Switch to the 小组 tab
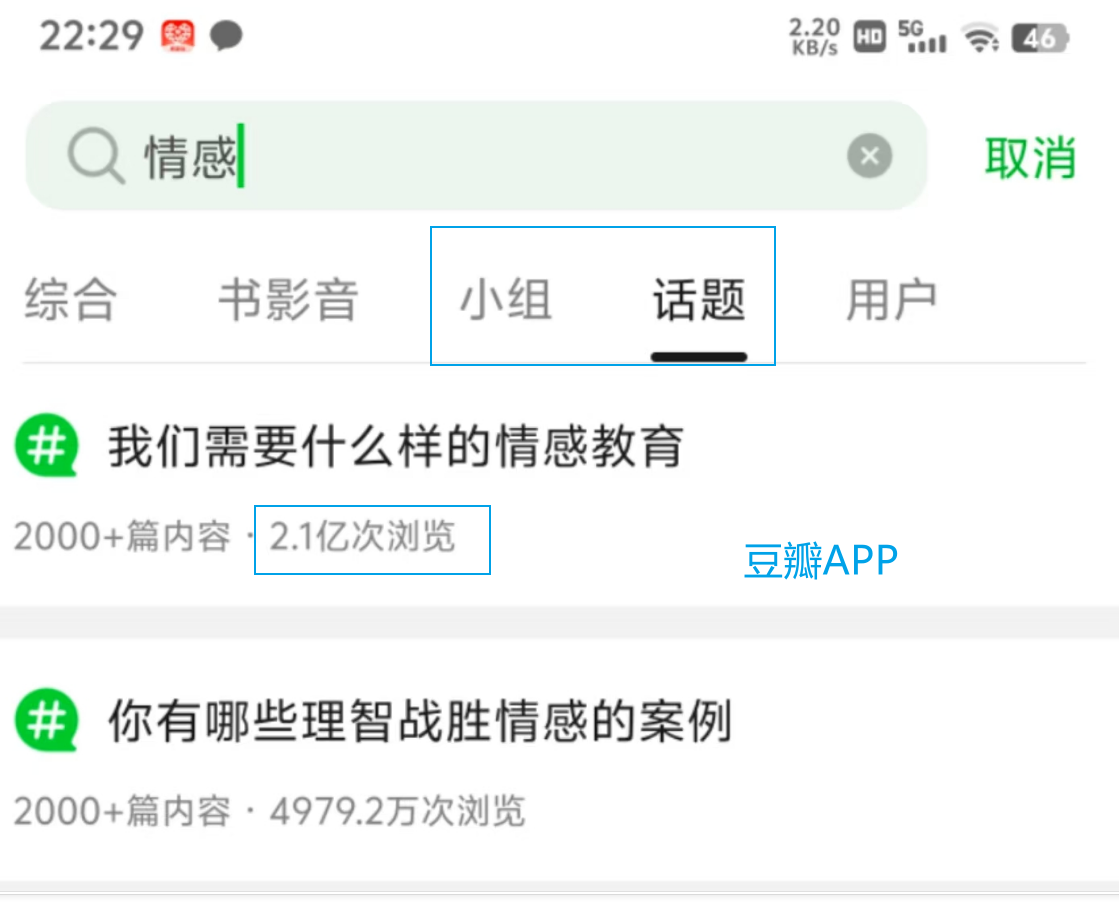1119x913 pixels. [x=505, y=300]
